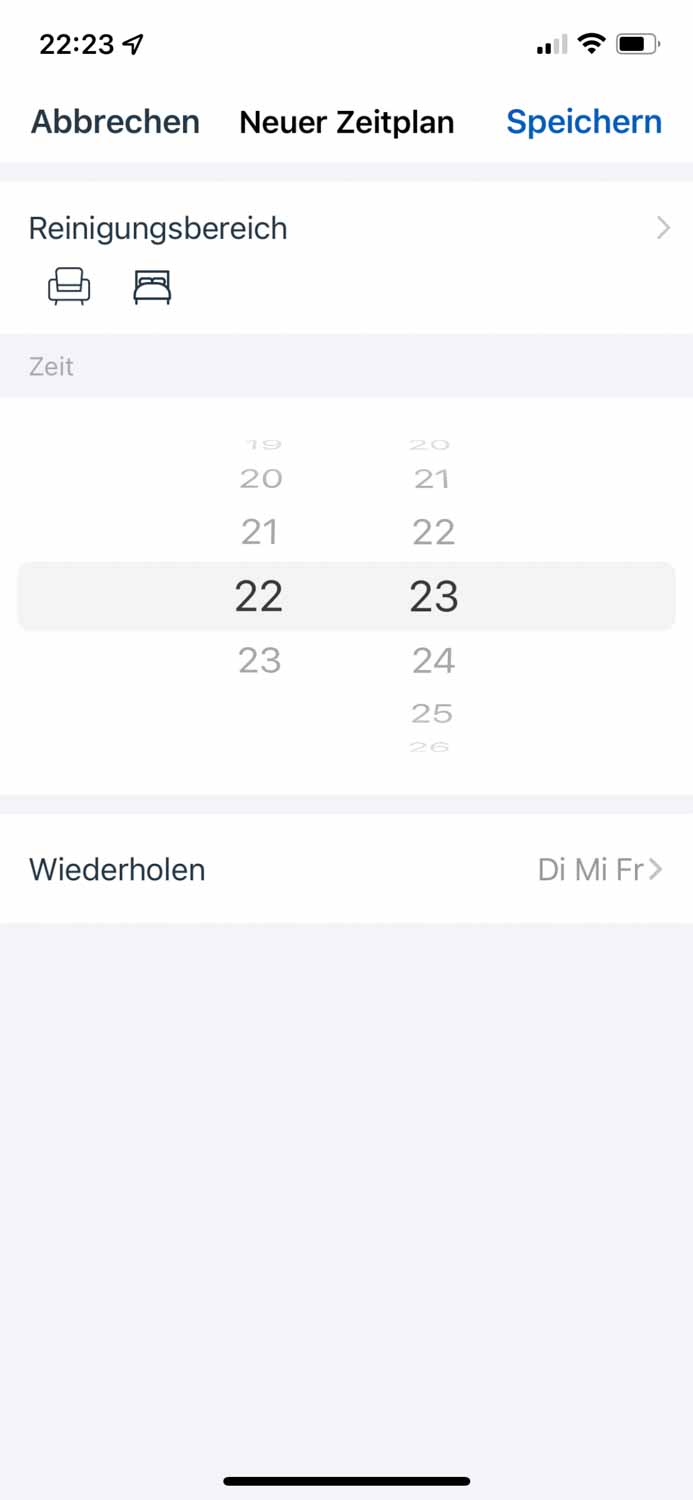
Task: Select minute 25 in the time picker
Action: coord(432,714)
